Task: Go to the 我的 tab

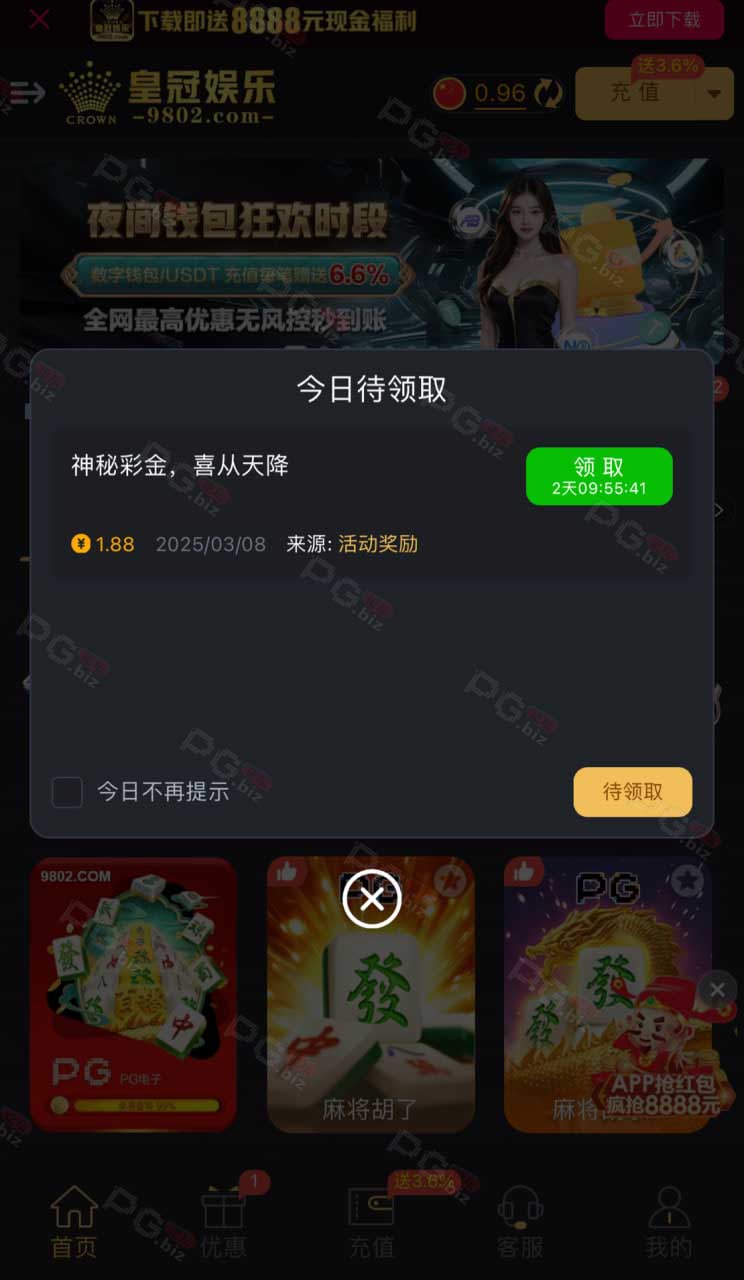Action: point(668,1222)
